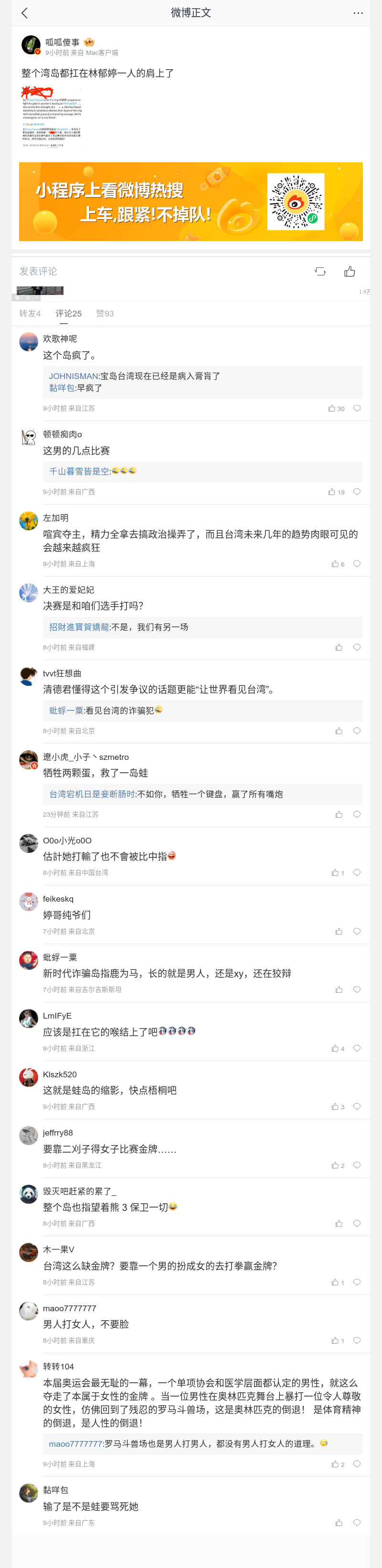Image resolution: width=382 pixels, height=1568 pixels.
Task: Open 招財進寶賀嬌龍's profile link
Action: (x=79, y=627)
